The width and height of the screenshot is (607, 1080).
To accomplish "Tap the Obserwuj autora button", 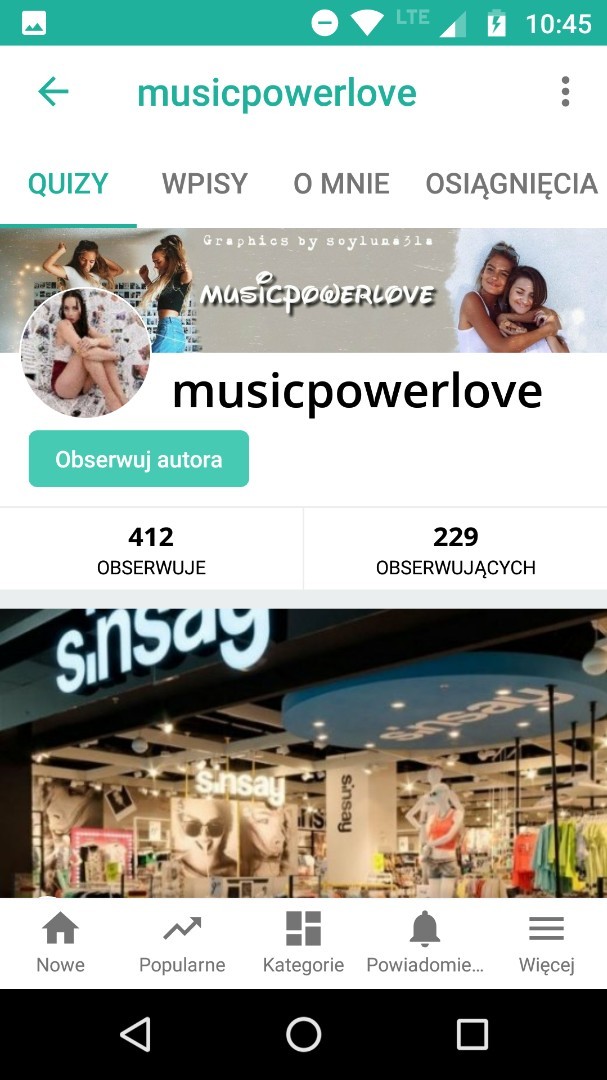I will (x=139, y=460).
